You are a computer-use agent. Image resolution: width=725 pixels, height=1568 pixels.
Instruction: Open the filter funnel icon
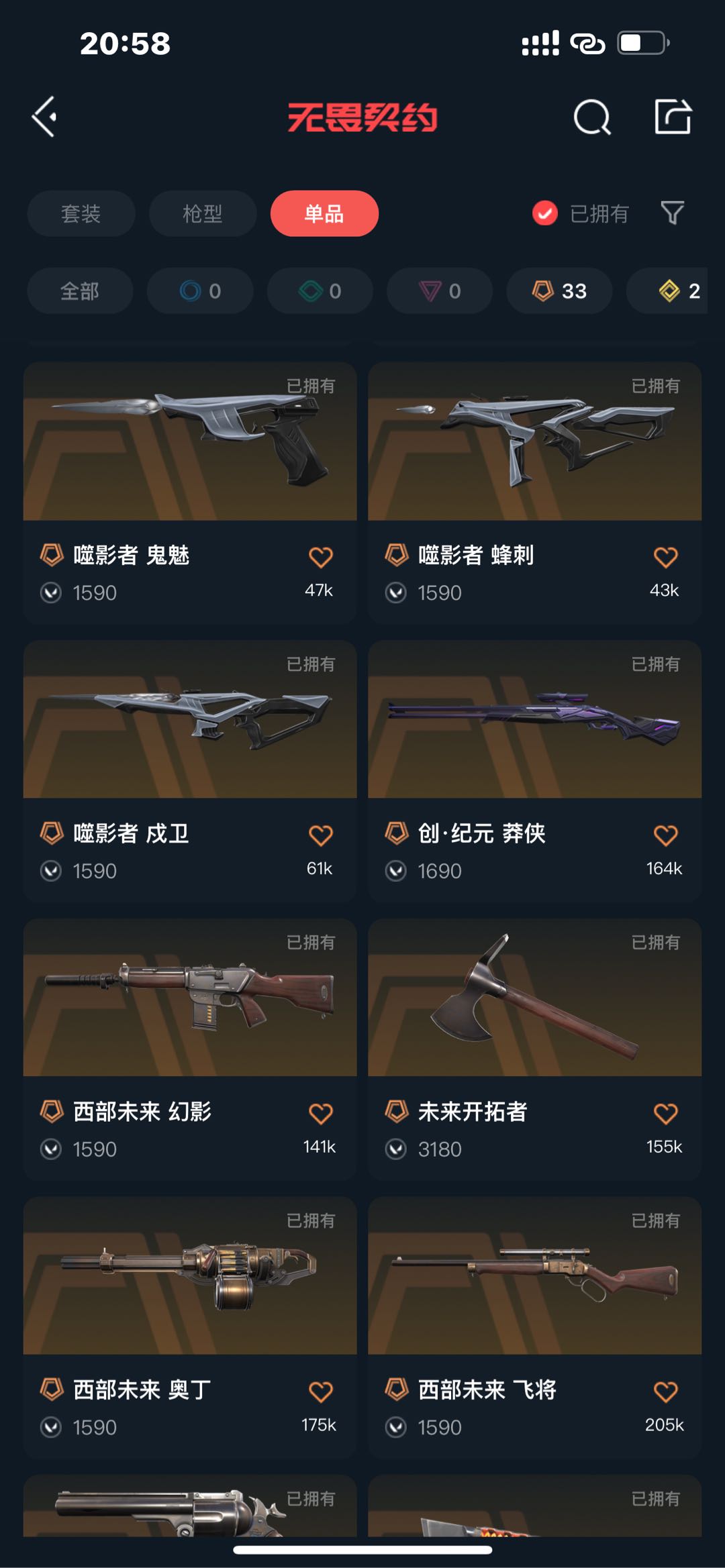pyautogui.click(x=672, y=213)
